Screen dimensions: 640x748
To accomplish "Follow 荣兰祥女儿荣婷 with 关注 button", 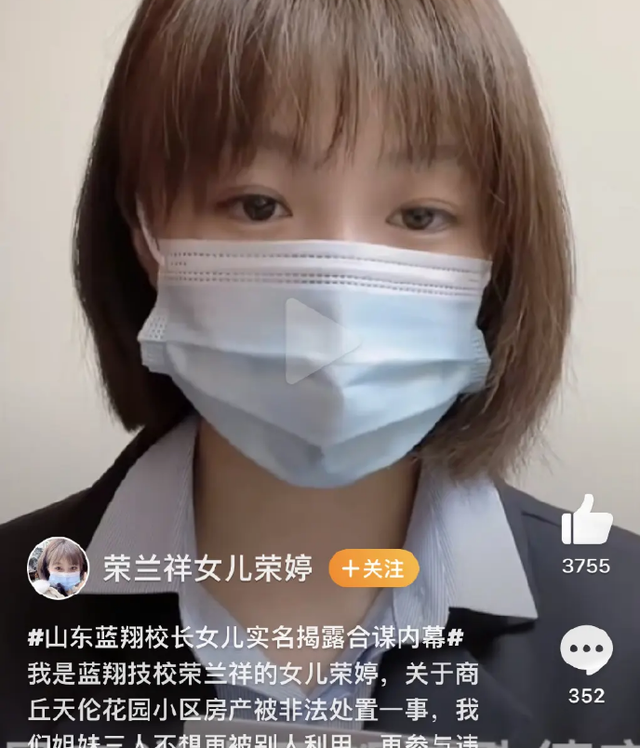I will tap(373, 569).
